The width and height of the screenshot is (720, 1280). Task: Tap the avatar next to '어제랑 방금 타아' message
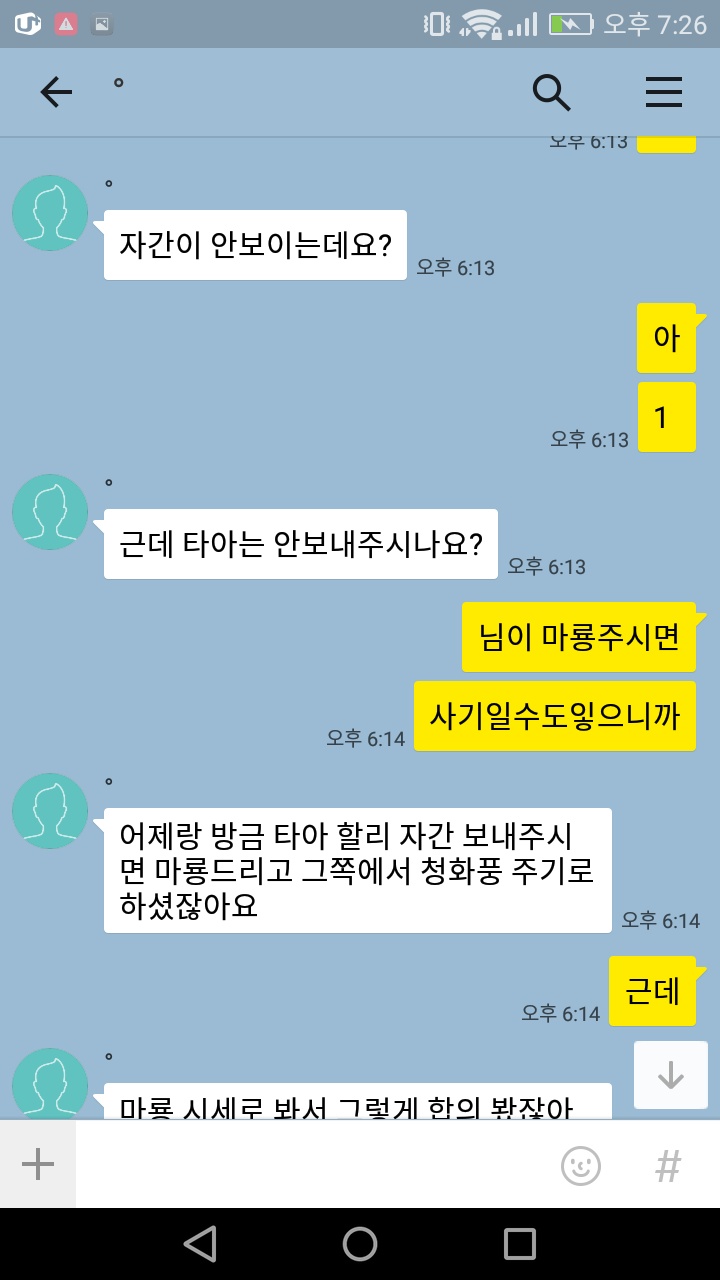pyautogui.click(x=50, y=811)
